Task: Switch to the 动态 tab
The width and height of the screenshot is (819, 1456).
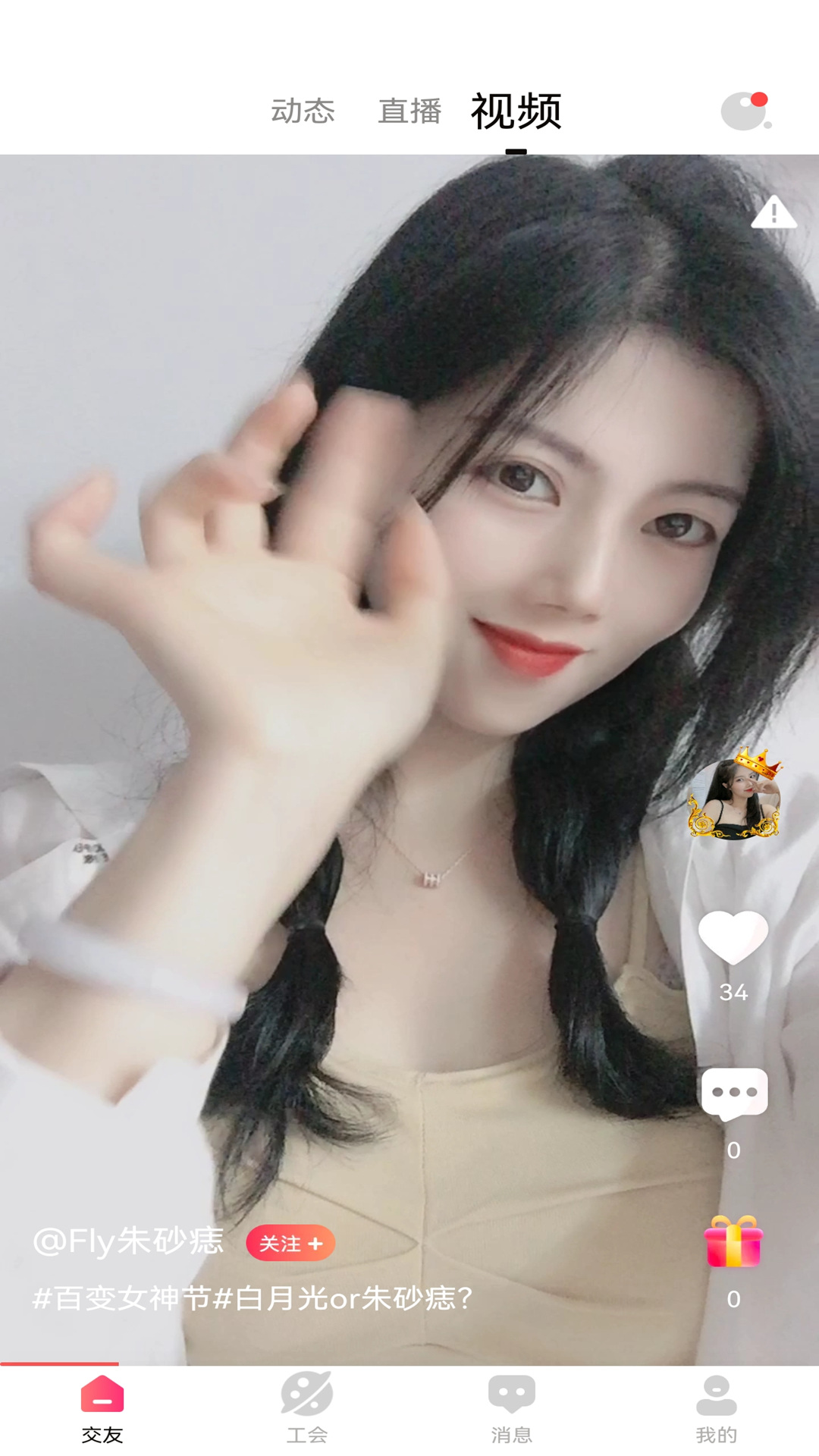Action: [303, 111]
